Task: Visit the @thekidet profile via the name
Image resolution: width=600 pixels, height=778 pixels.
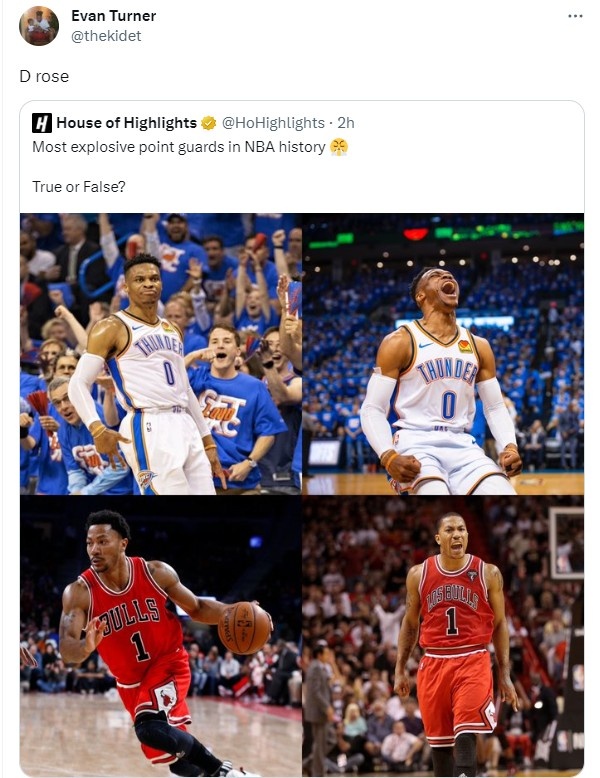Action: (113, 16)
